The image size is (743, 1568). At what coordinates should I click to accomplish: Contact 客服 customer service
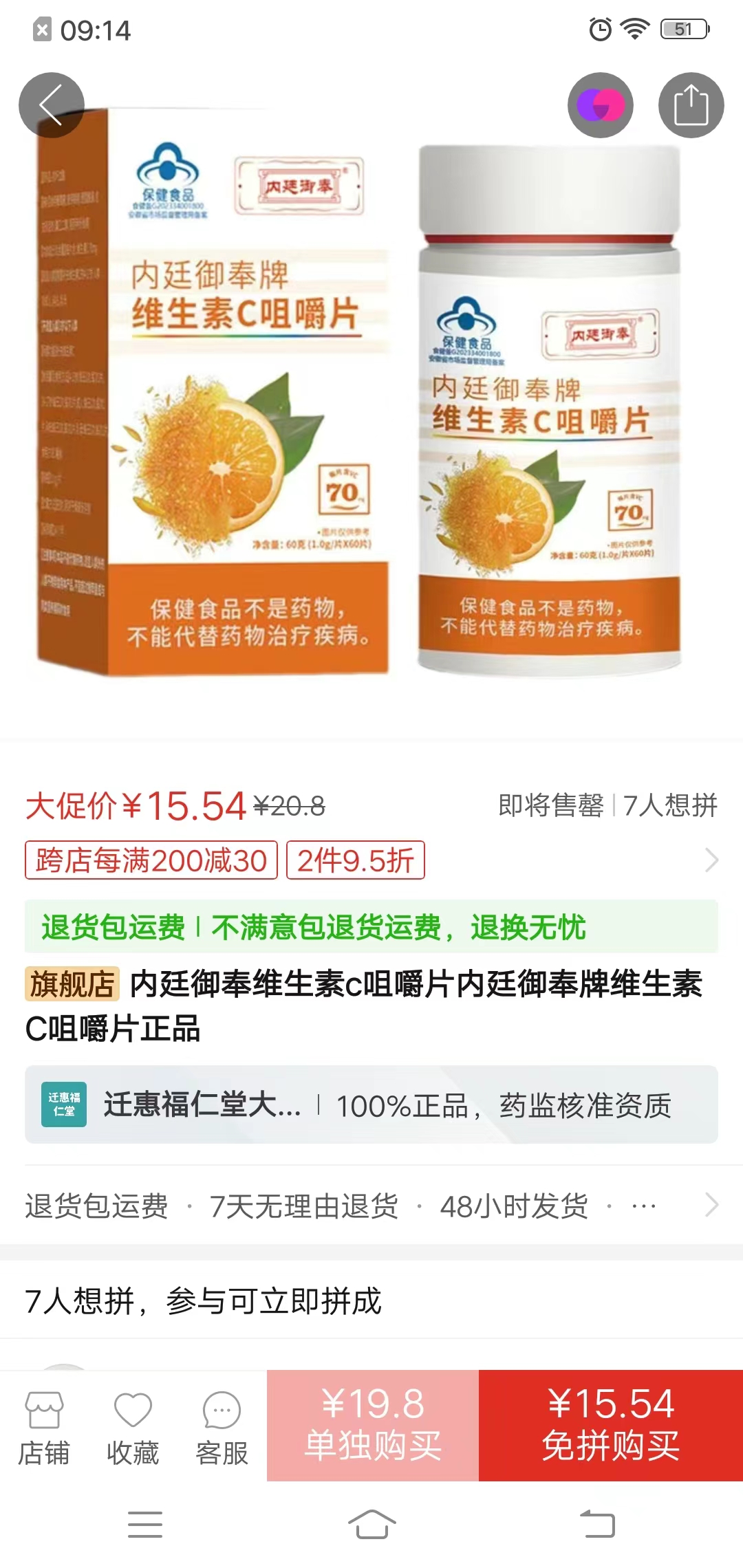[222, 1428]
